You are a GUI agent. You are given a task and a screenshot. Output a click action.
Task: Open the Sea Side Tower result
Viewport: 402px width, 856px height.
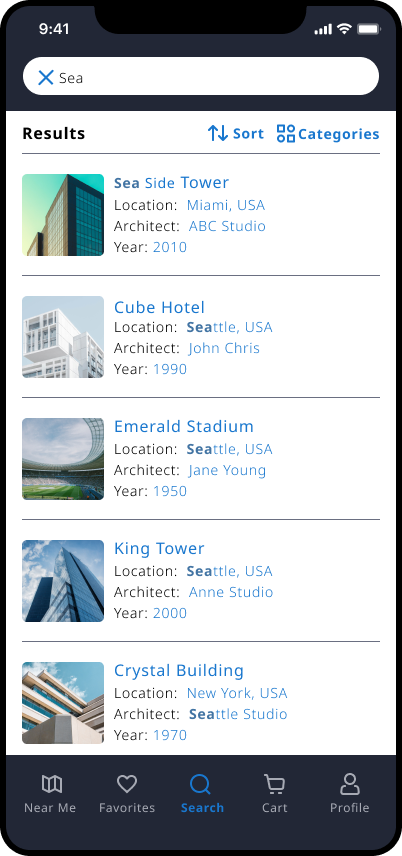(201, 215)
